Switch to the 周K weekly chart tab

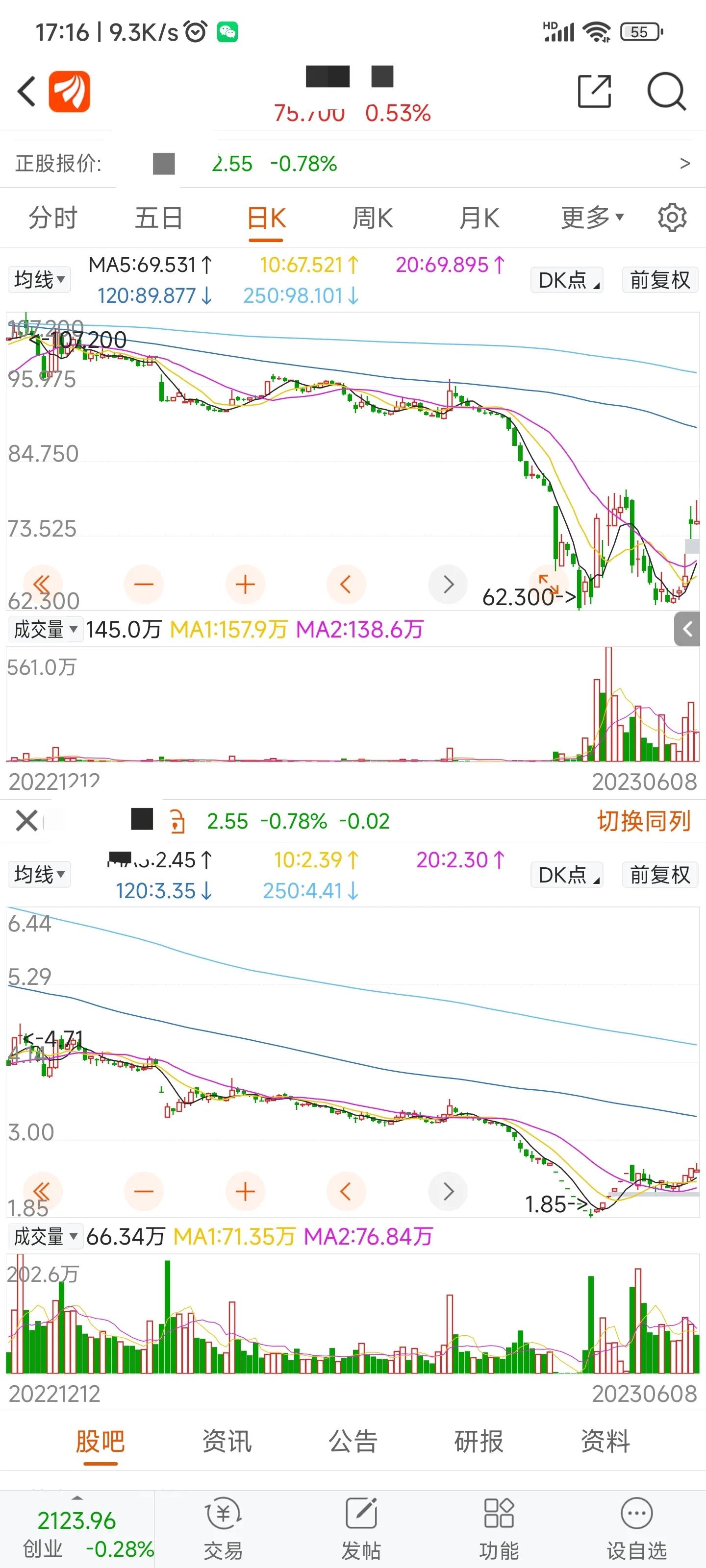[x=373, y=217]
